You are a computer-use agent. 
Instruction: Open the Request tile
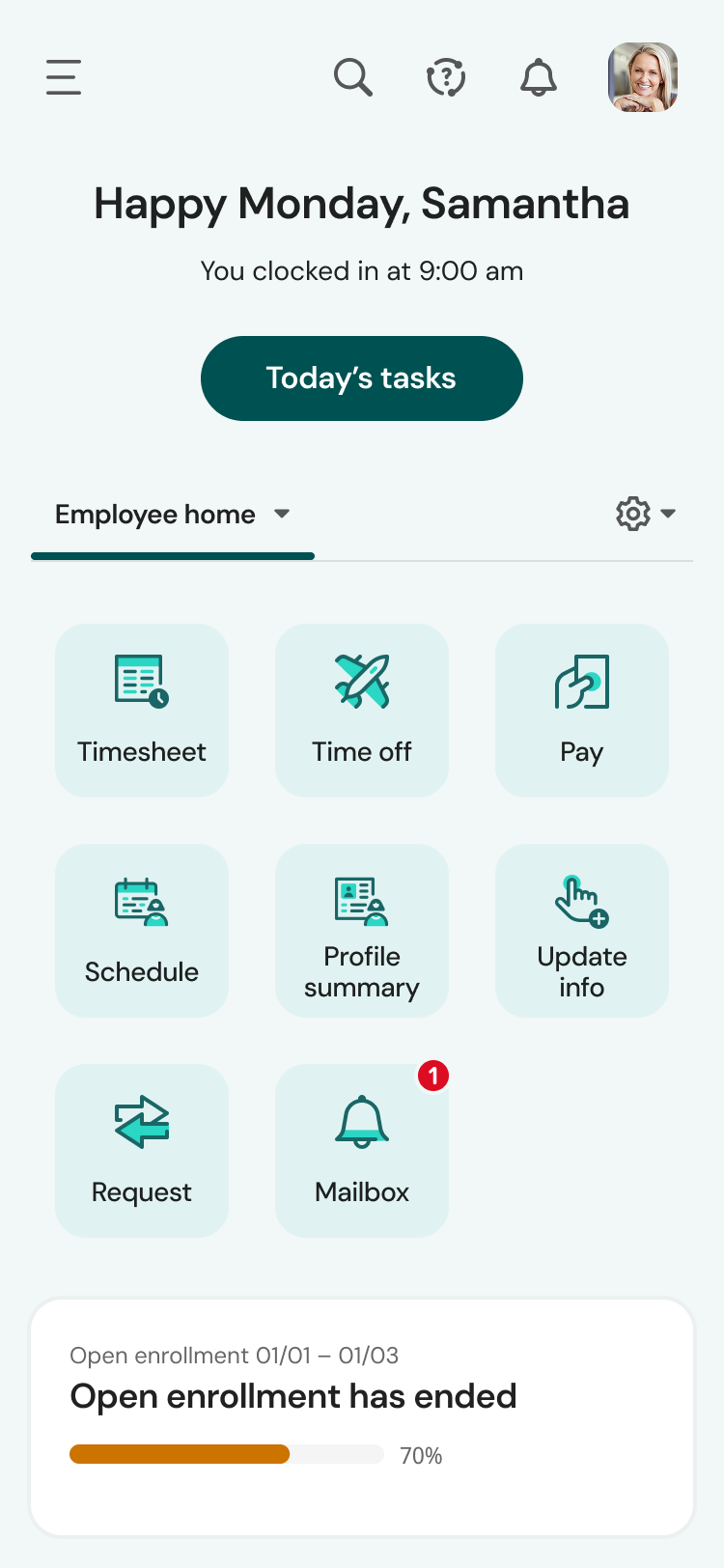click(142, 1151)
